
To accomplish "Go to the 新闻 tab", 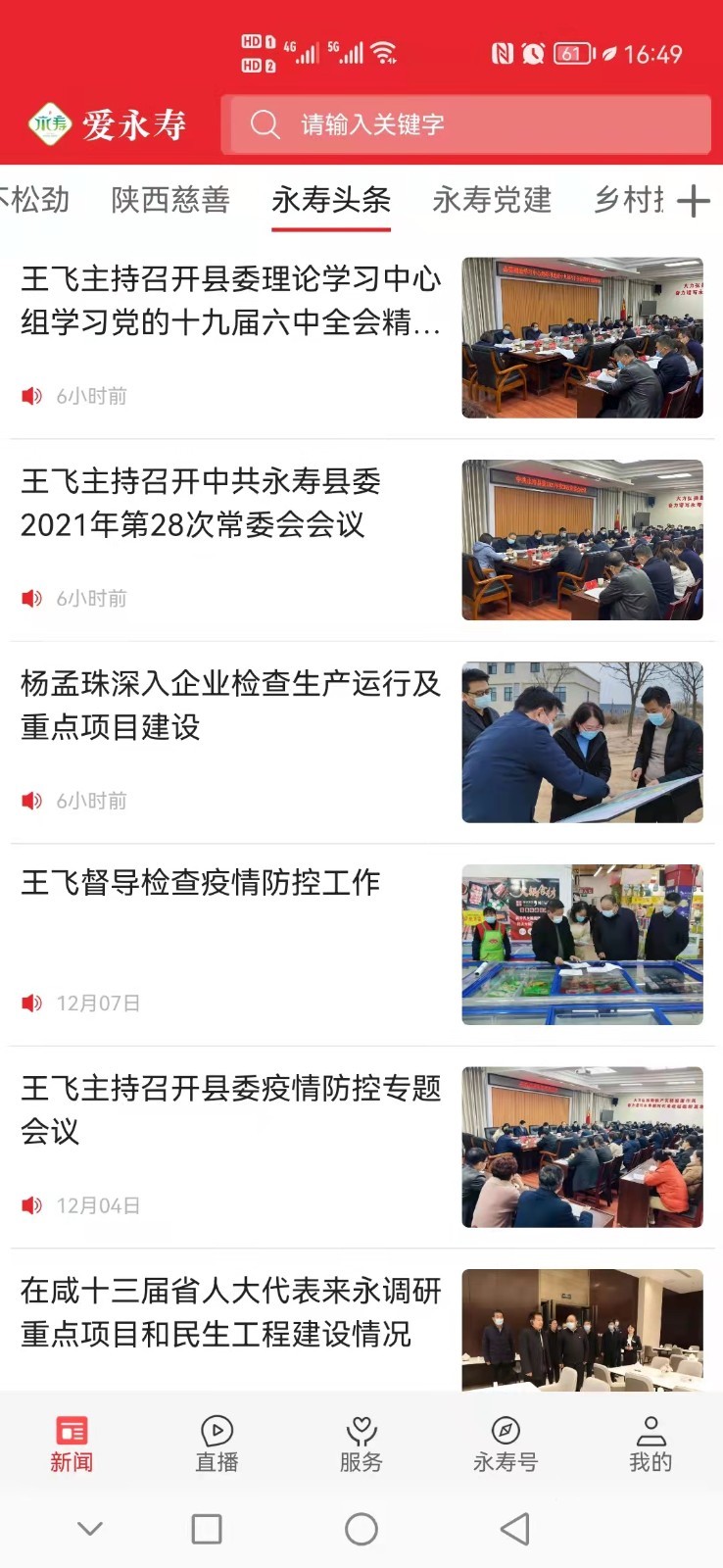I will [72, 1444].
